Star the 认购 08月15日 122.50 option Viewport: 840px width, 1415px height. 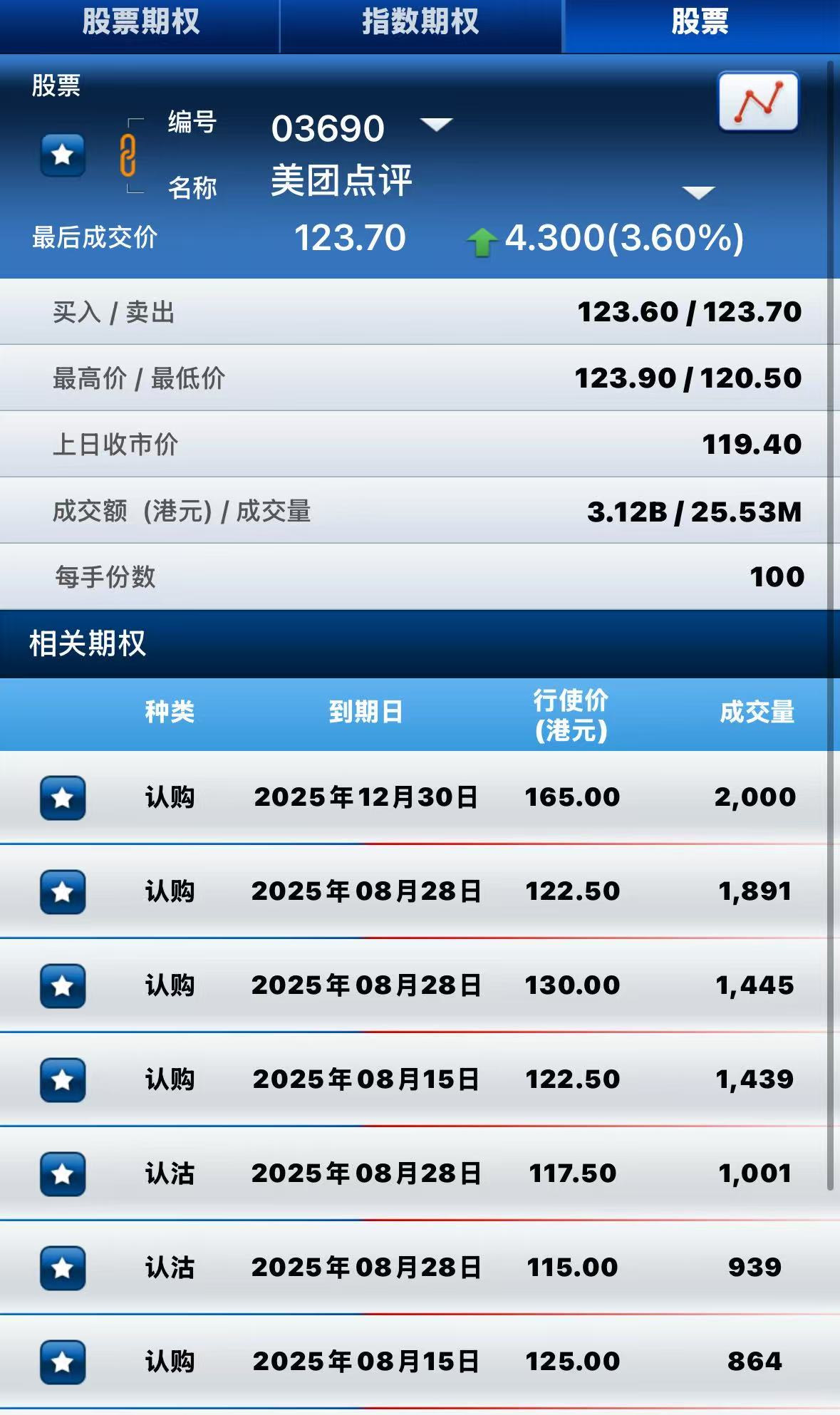point(63,1079)
